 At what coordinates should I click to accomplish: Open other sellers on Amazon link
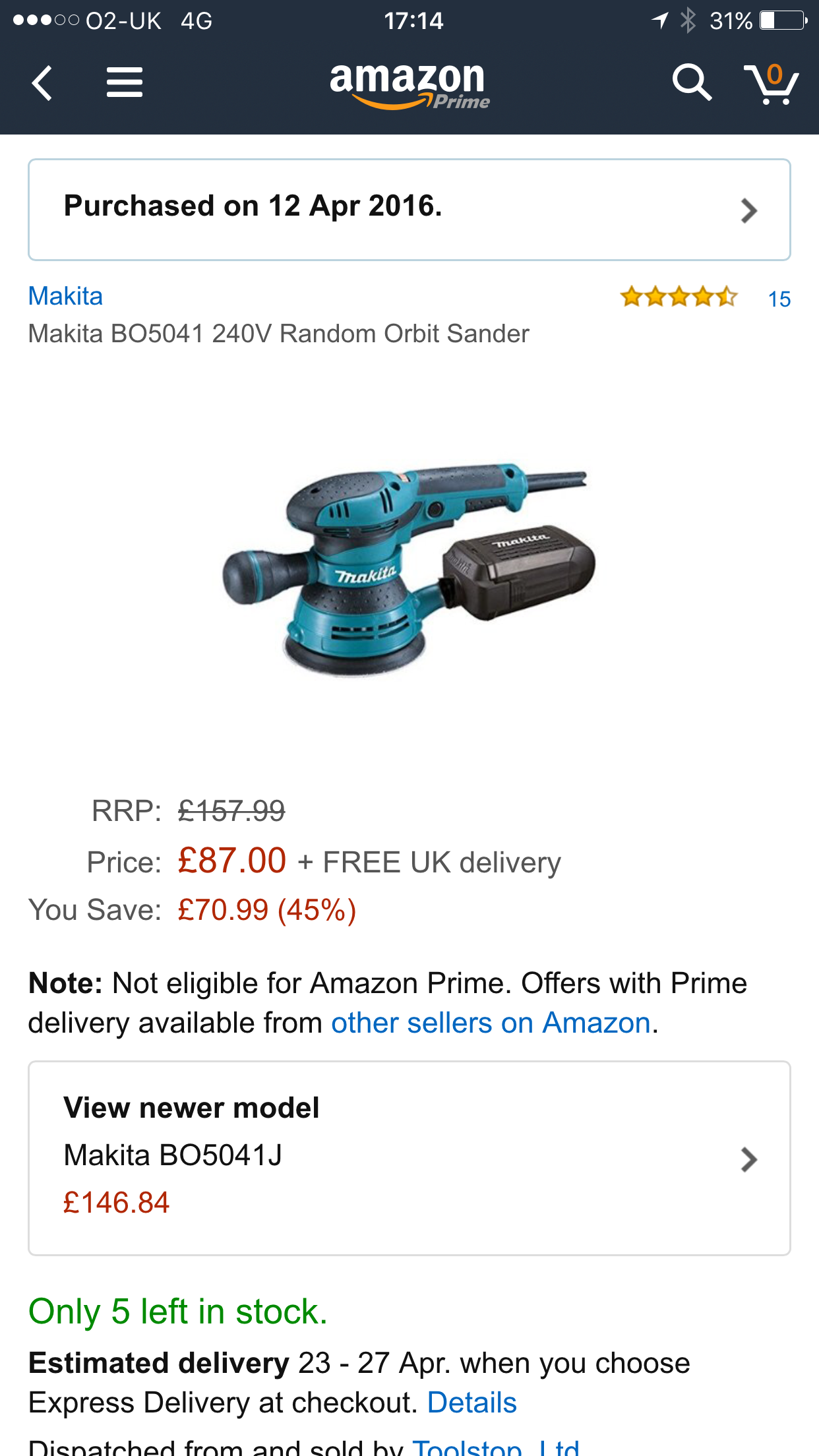[x=491, y=1023]
